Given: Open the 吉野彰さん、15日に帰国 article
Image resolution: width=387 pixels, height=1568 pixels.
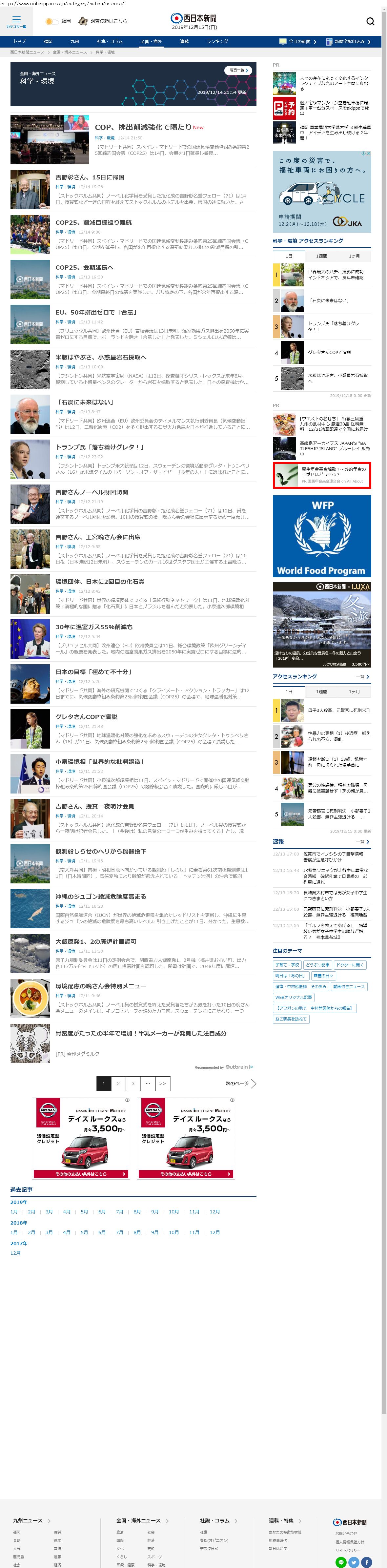Looking at the screenshot, I should 90,177.
